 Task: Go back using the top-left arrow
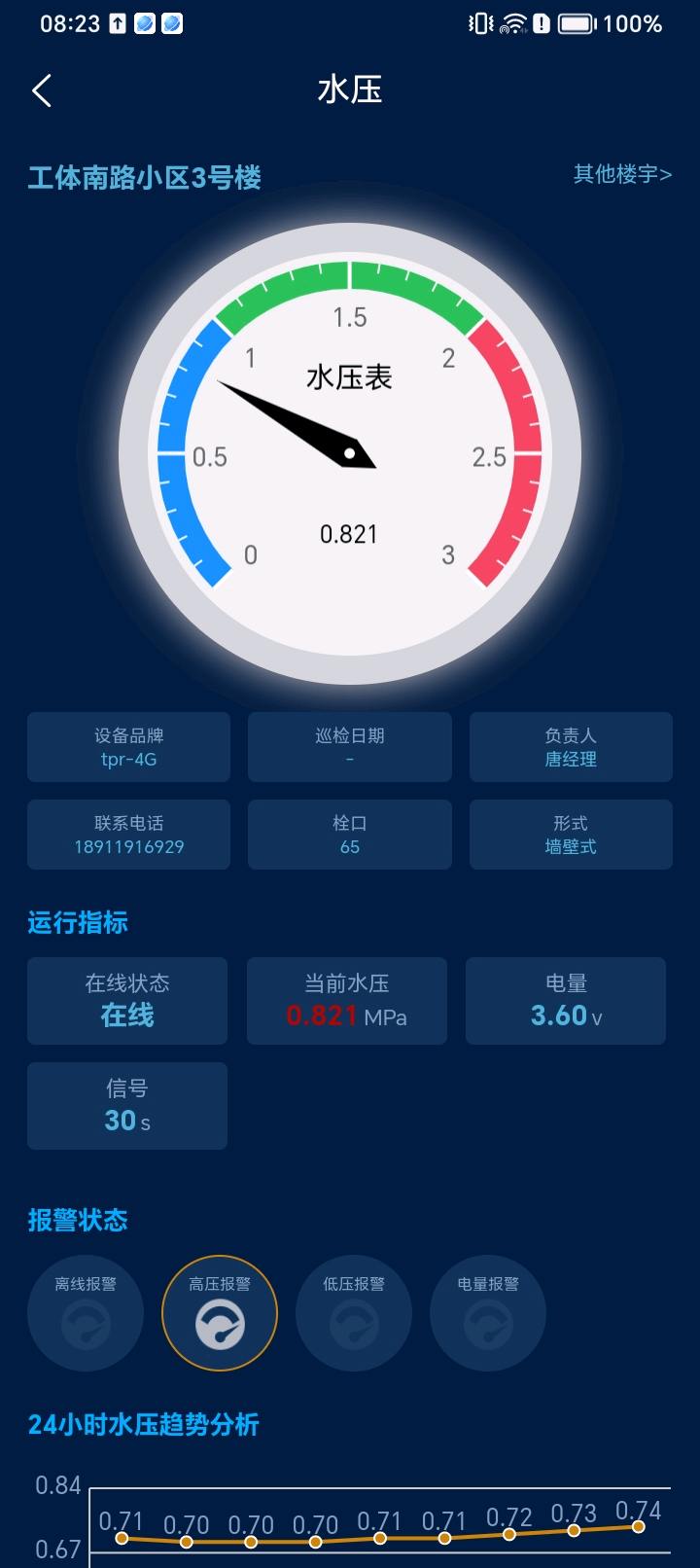tap(42, 90)
